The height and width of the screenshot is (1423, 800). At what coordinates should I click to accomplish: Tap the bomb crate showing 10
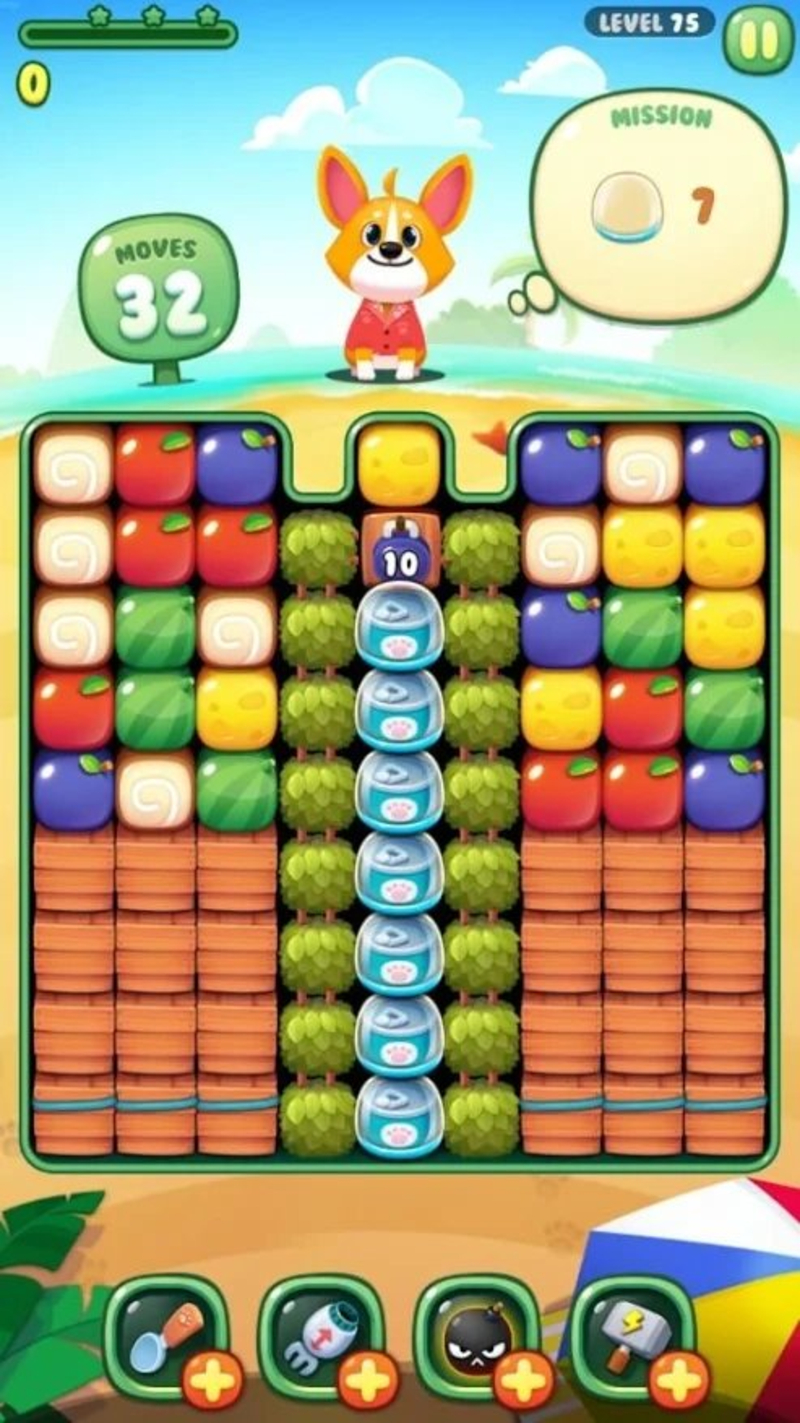click(x=399, y=549)
